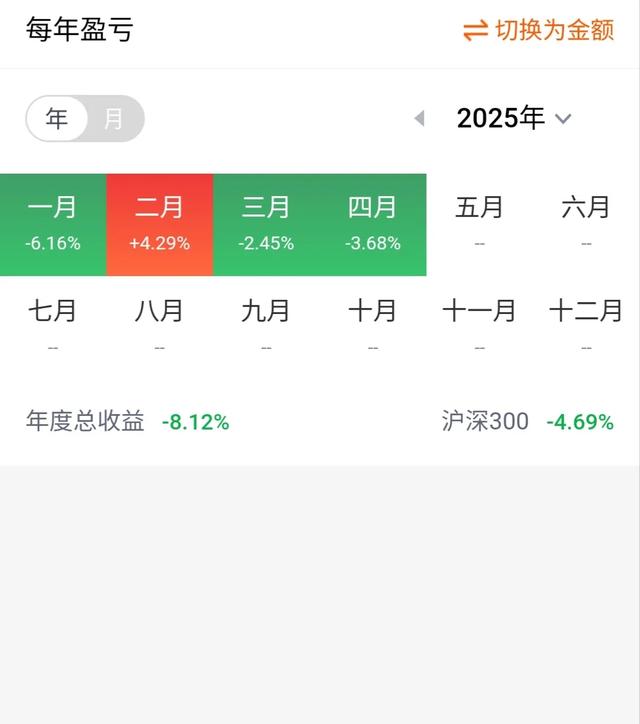The height and width of the screenshot is (724, 640).
Task: Select the 年 segment
Action: tap(57, 119)
